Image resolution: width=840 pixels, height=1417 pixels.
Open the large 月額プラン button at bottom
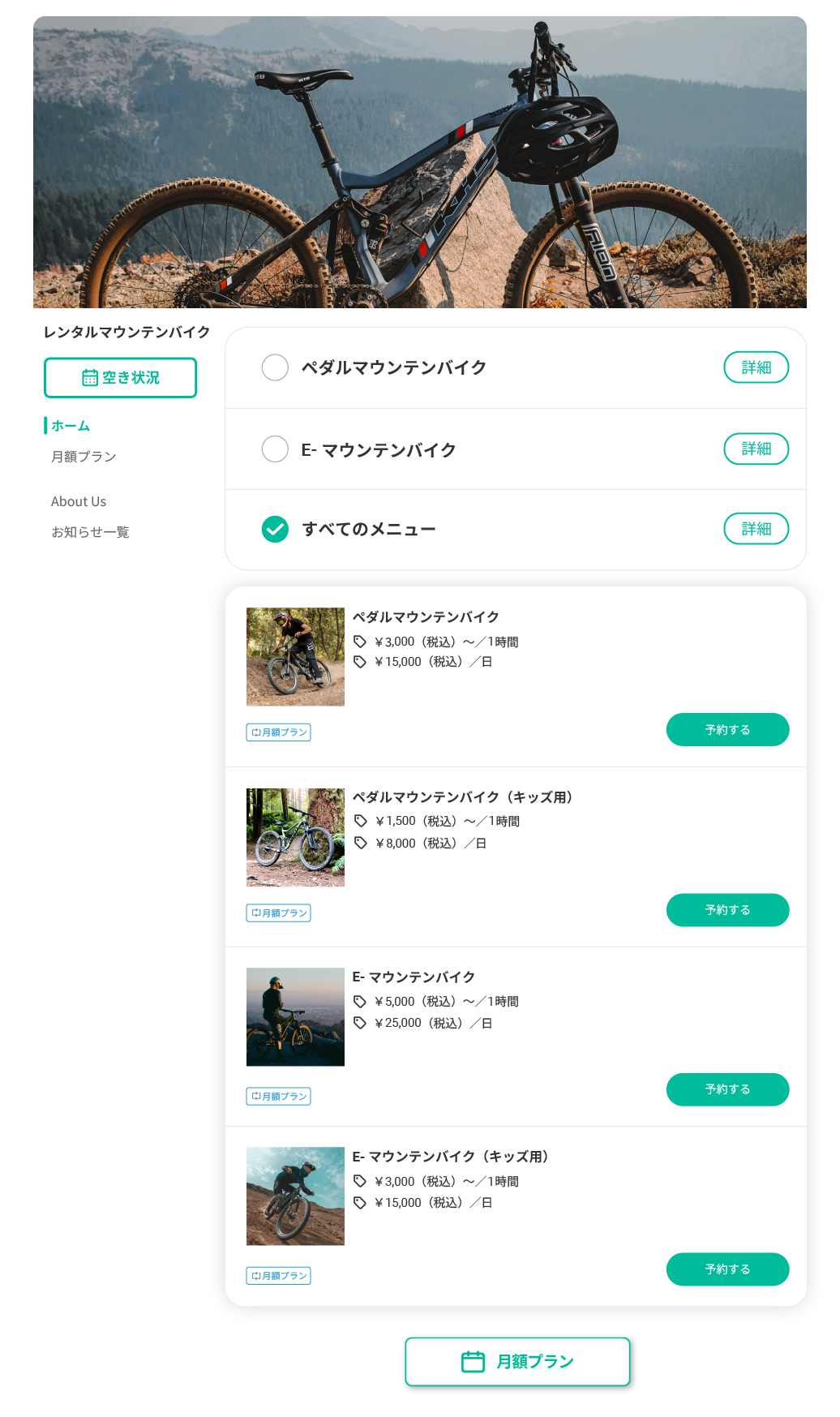point(517,1362)
